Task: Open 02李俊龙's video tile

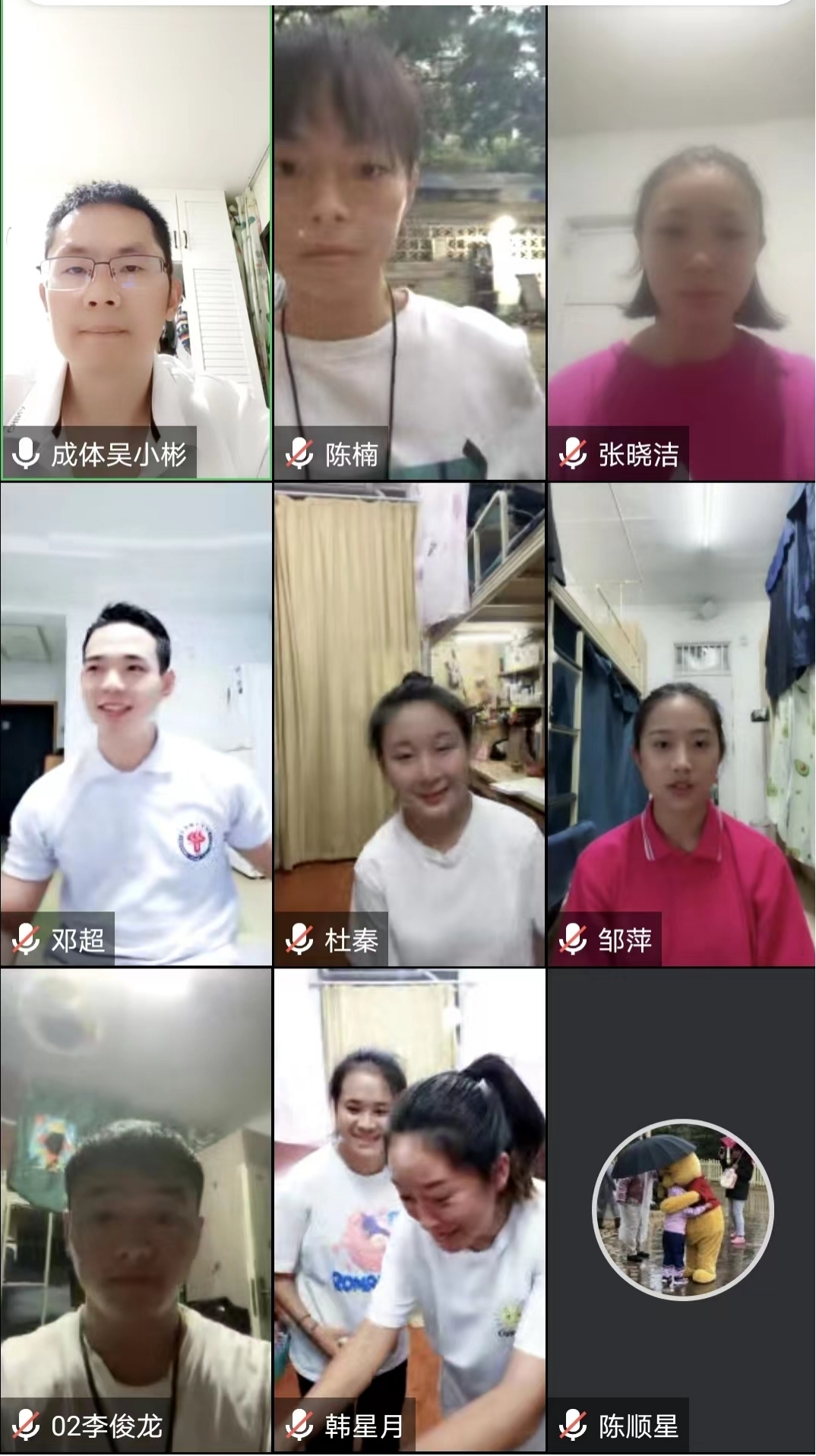Action: [x=136, y=1209]
